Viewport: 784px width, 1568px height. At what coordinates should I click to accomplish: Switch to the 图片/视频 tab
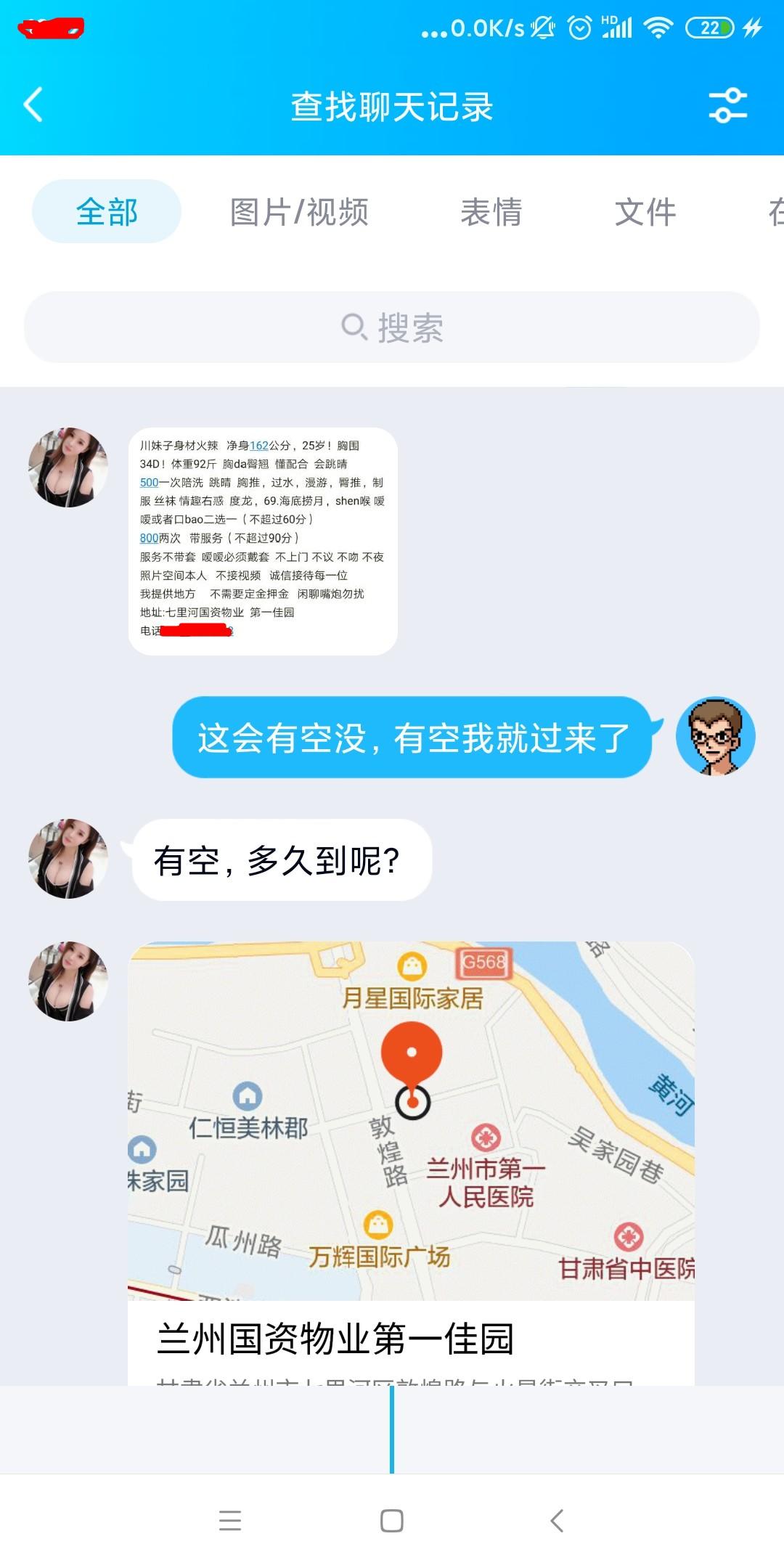pos(299,212)
